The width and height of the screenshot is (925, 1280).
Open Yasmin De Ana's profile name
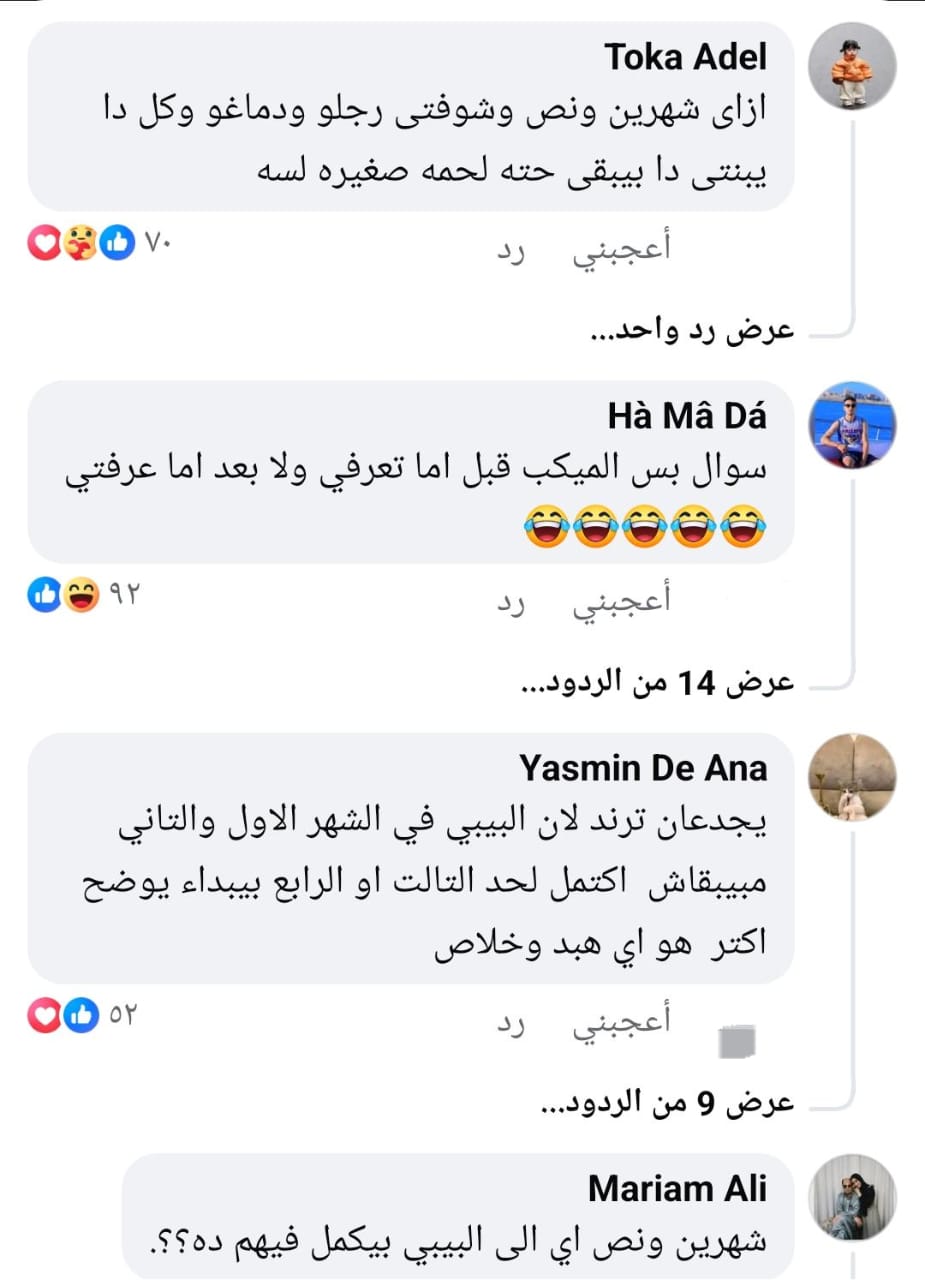(x=643, y=768)
